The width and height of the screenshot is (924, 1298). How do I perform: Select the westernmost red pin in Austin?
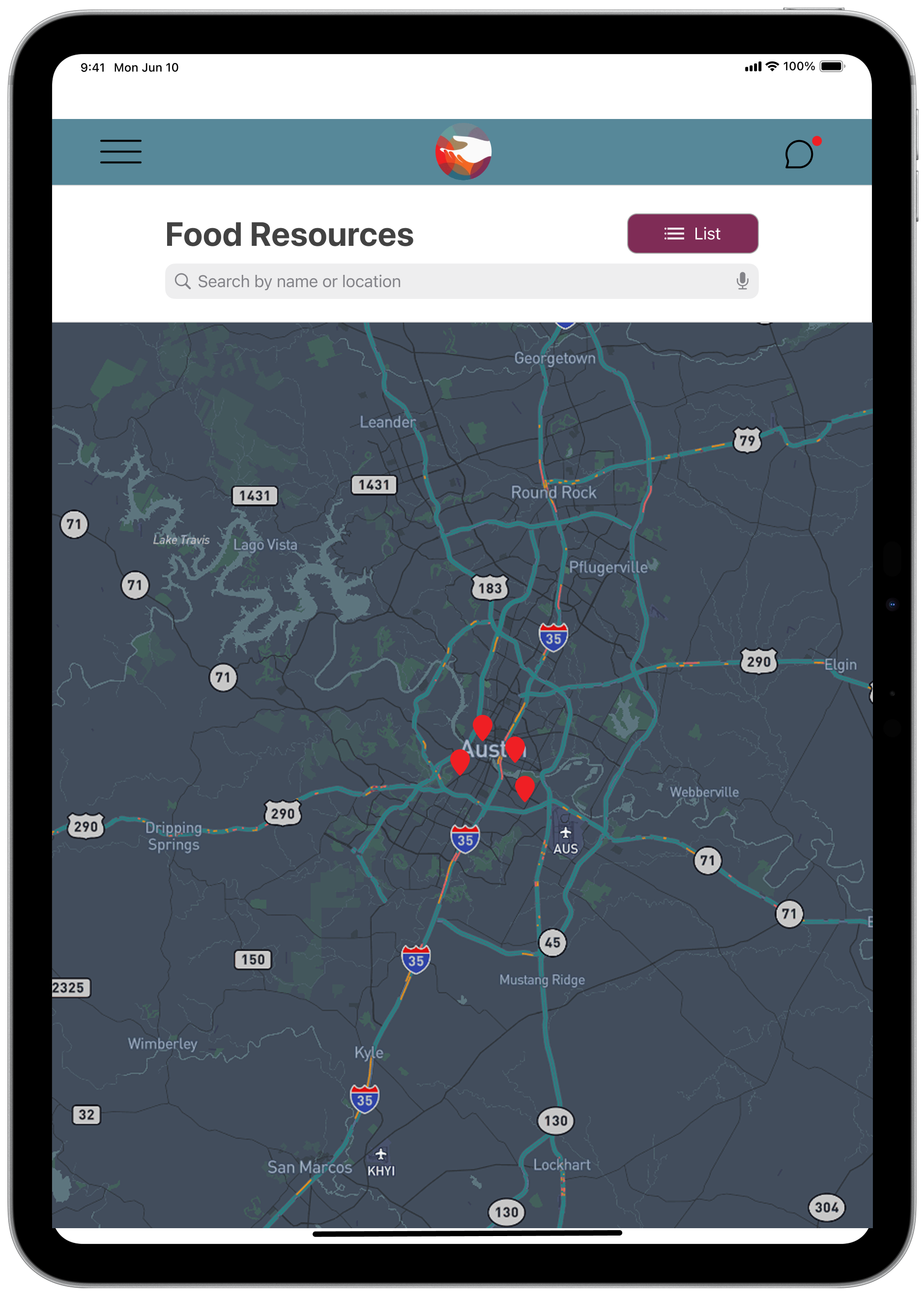(x=460, y=760)
